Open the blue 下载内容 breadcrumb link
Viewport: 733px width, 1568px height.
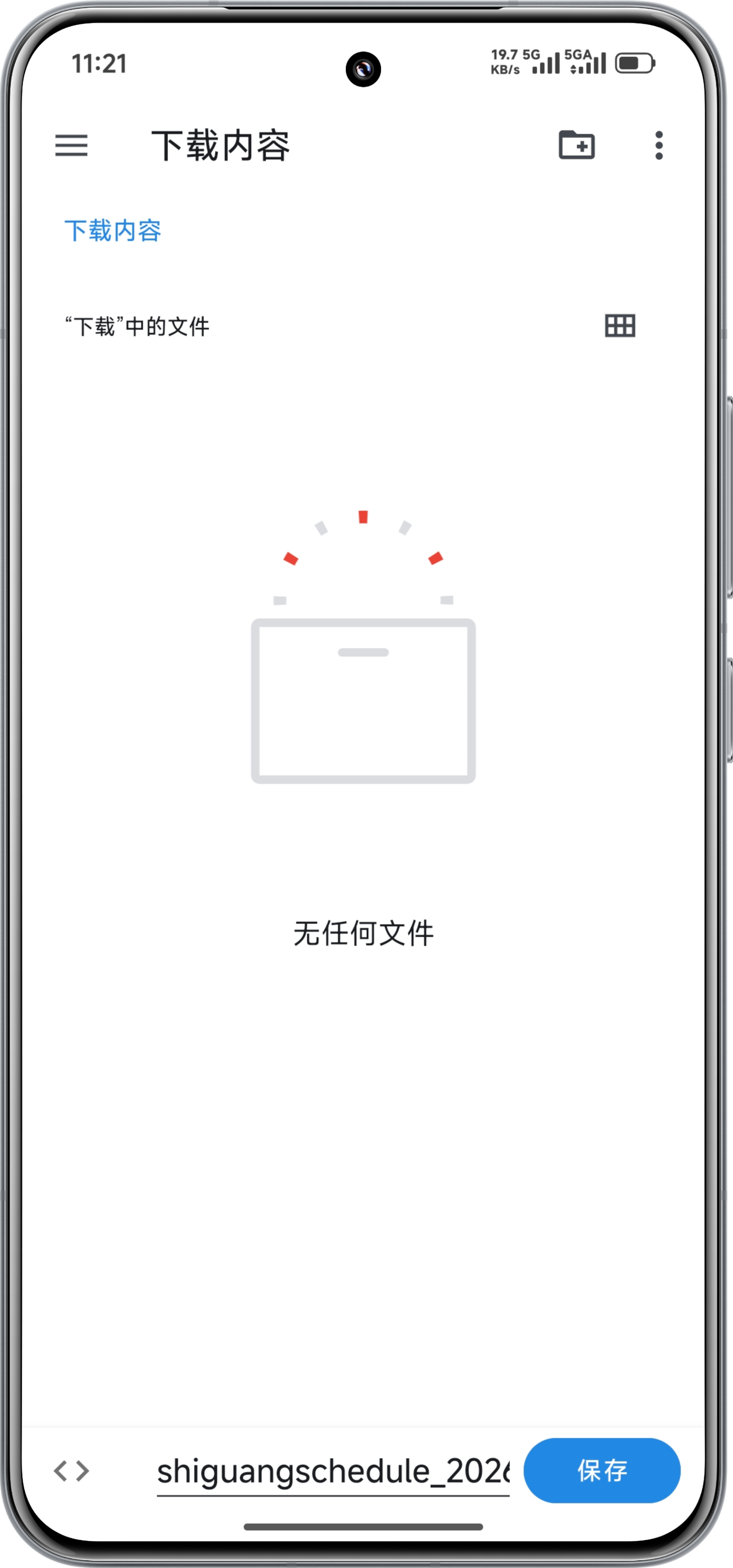(x=113, y=231)
